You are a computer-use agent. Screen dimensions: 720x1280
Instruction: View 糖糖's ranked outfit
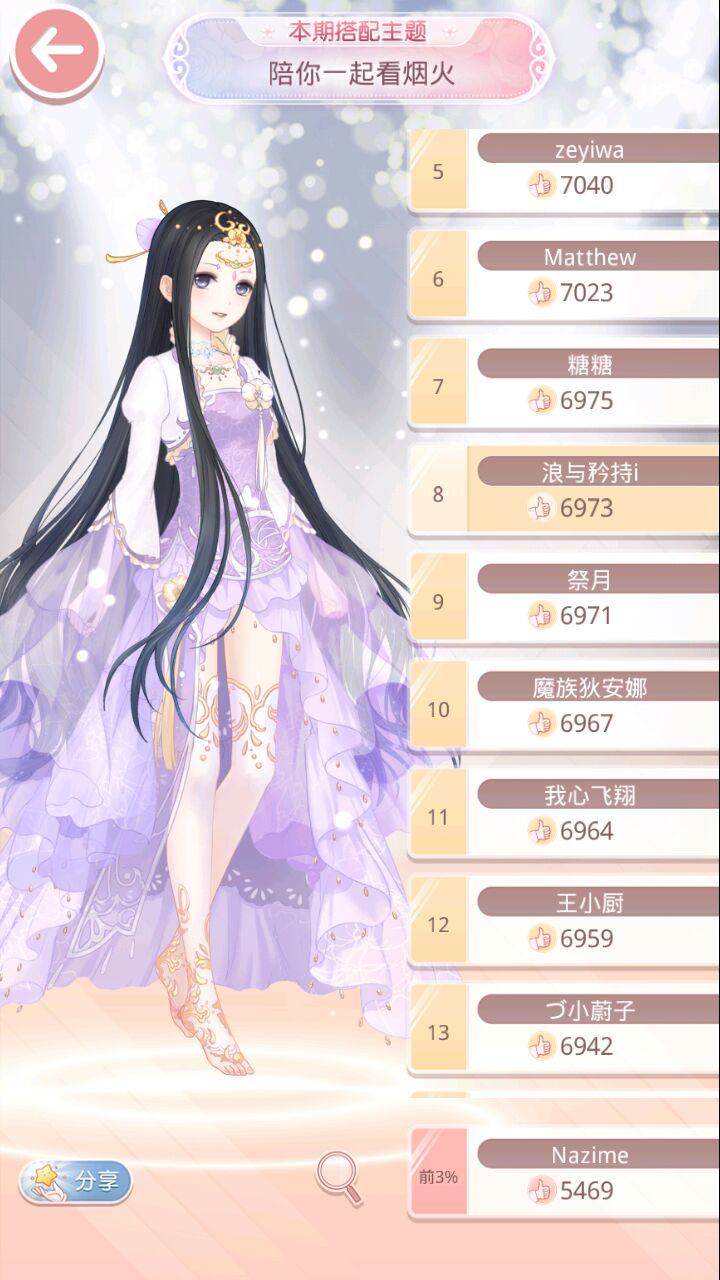(564, 385)
